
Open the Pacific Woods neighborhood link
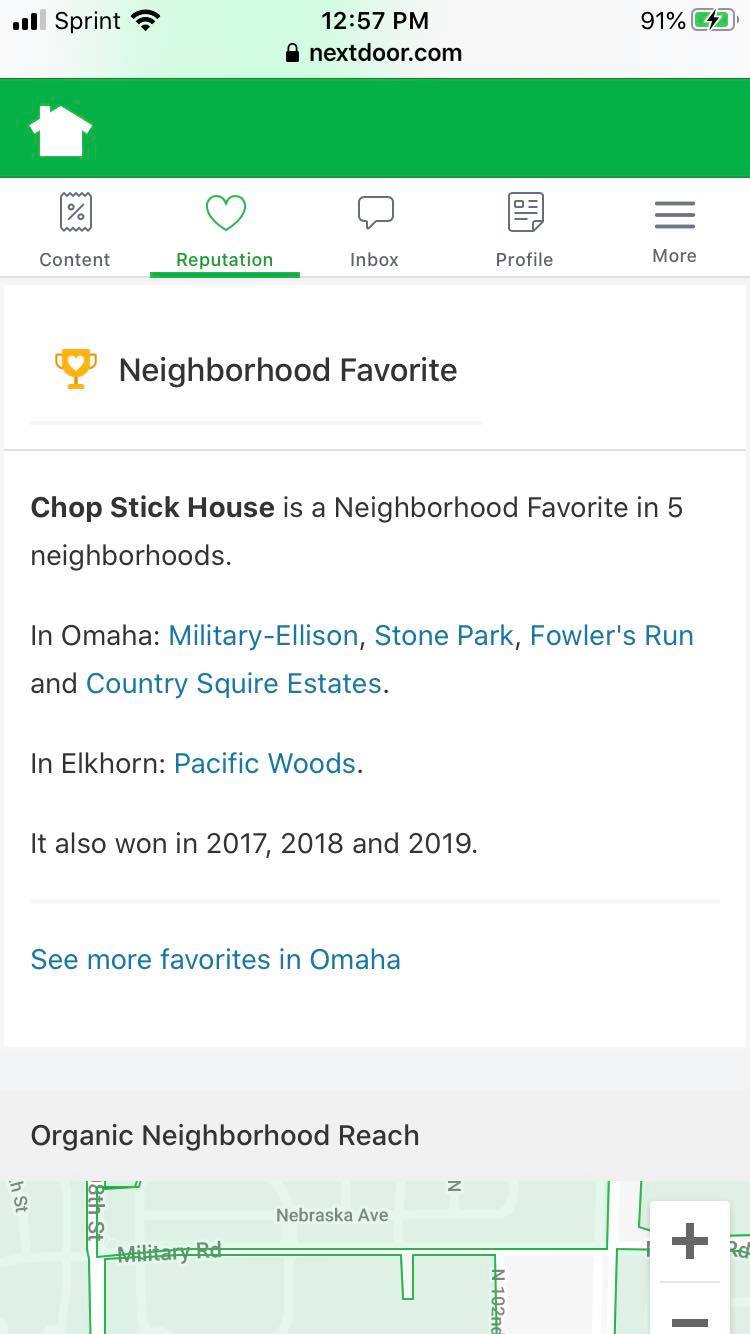pyautogui.click(x=265, y=764)
